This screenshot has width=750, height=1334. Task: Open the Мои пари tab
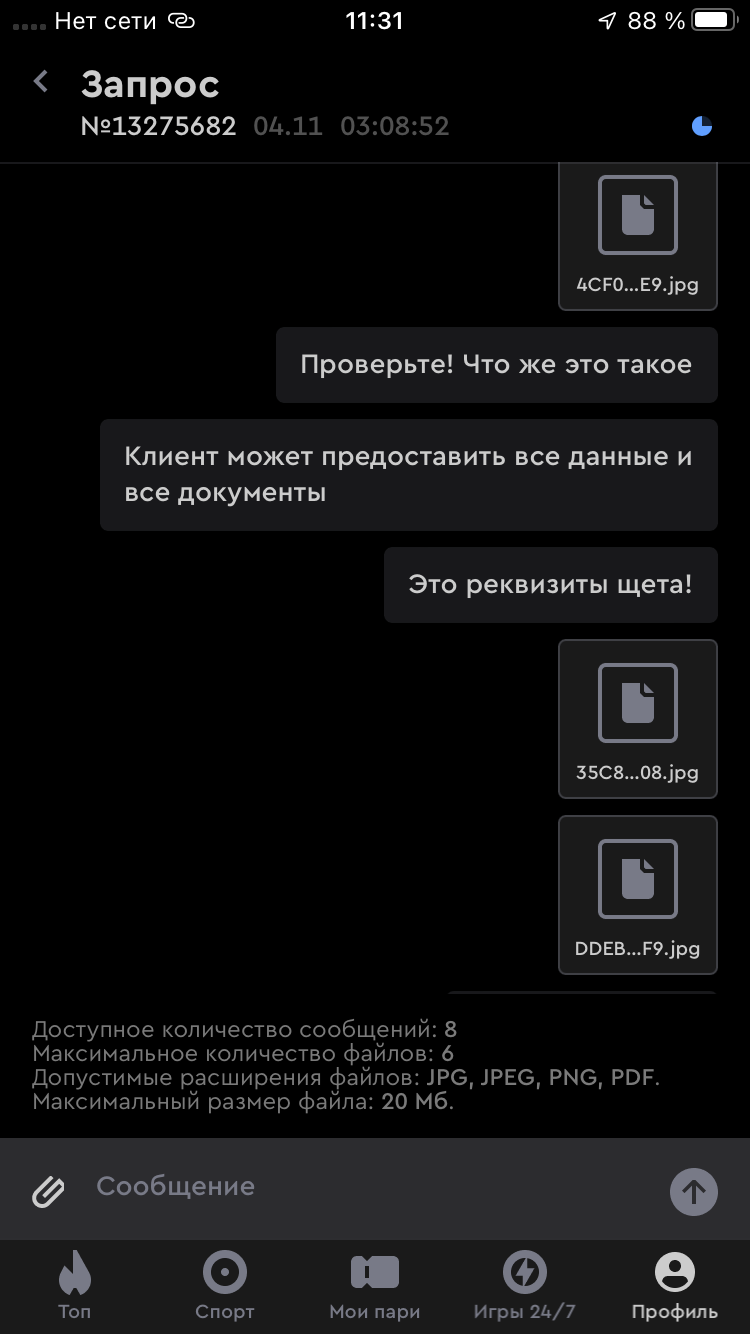(375, 1285)
